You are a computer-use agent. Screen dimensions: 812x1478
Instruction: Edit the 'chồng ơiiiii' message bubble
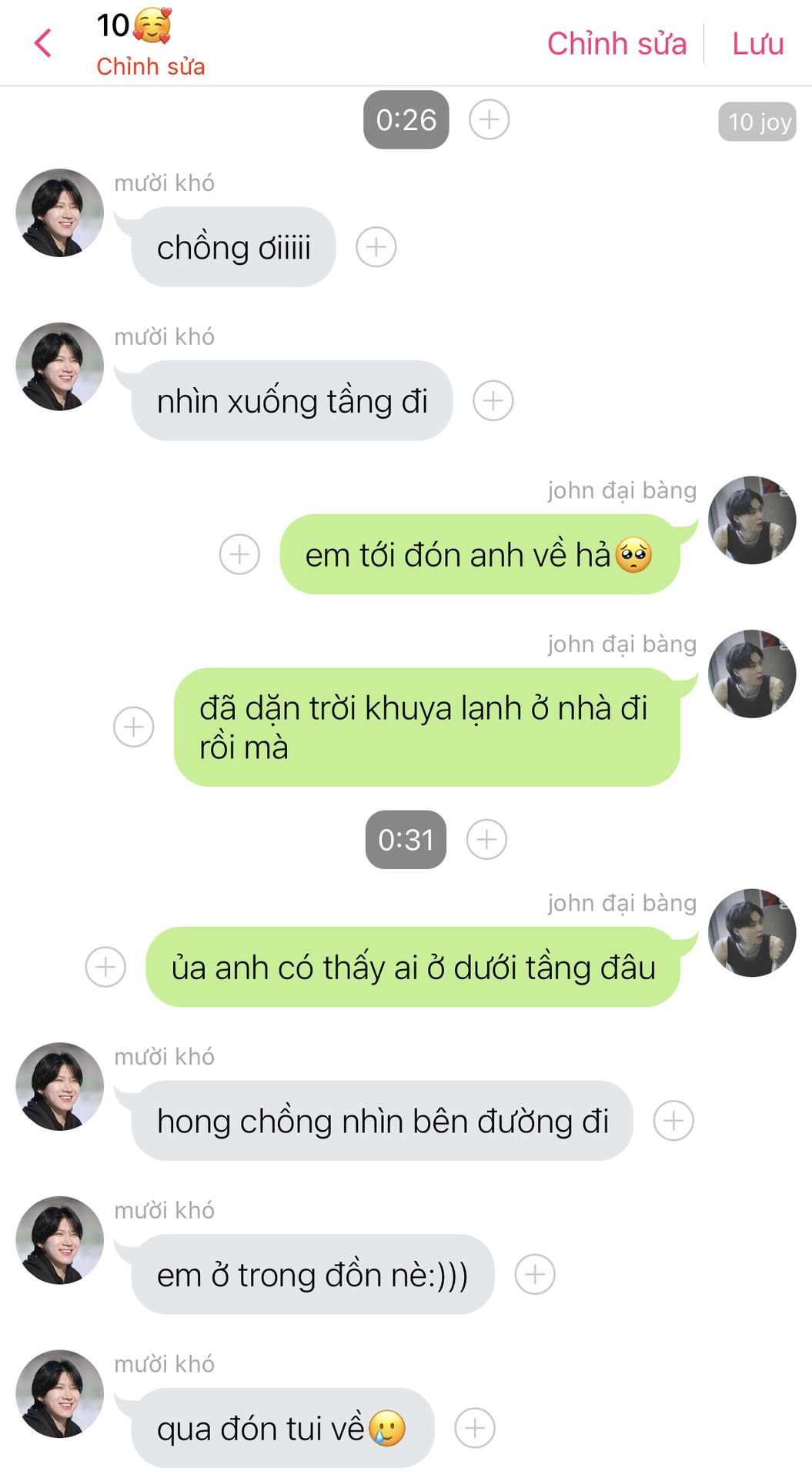click(233, 247)
